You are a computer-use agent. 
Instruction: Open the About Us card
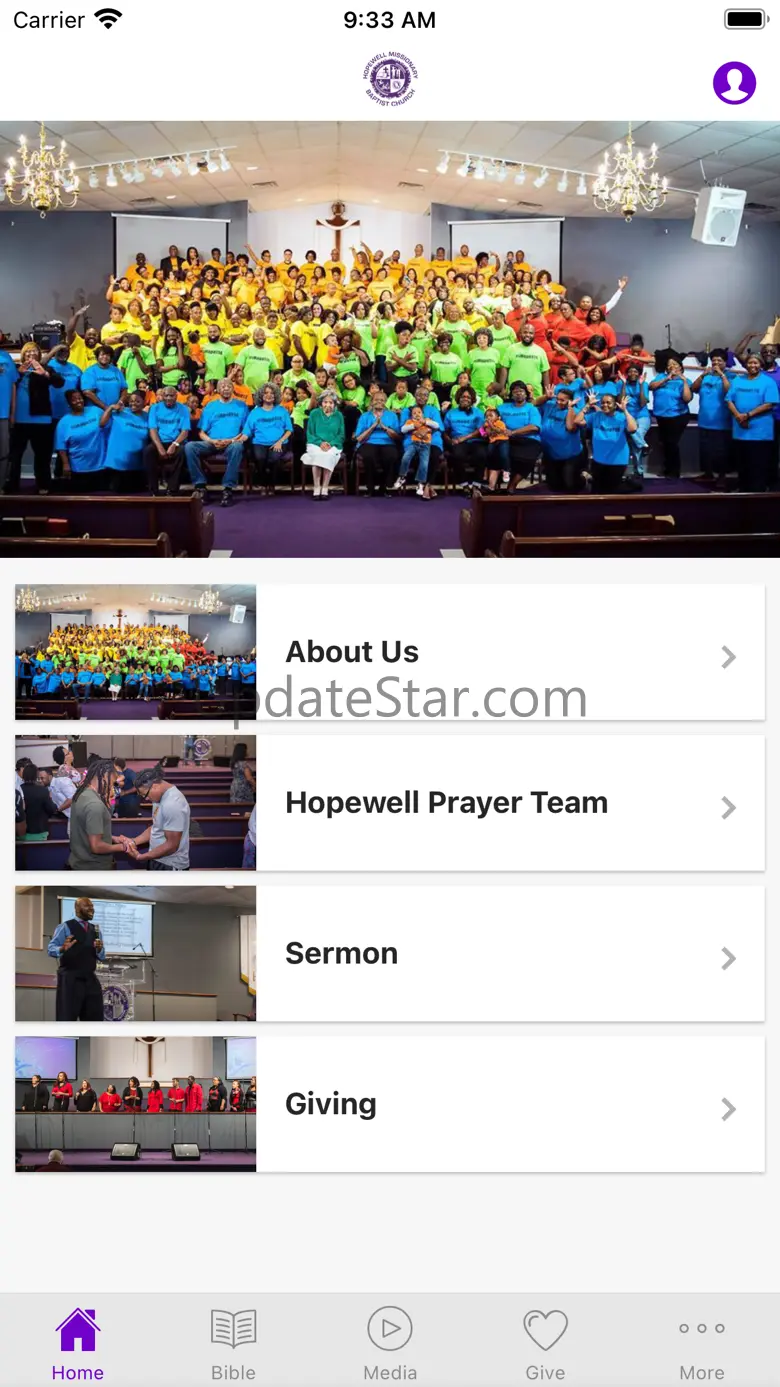390,653
